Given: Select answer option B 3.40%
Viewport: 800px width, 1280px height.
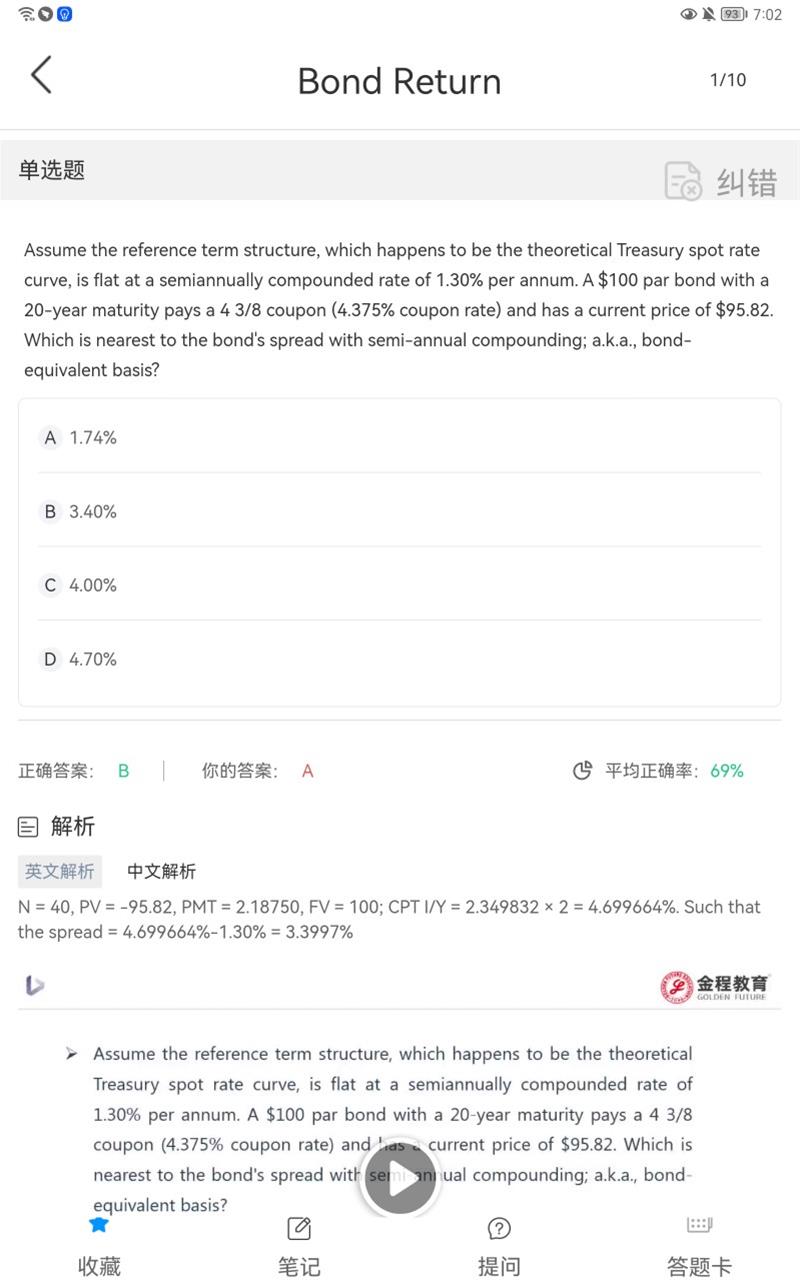Looking at the screenshot, I should (399, 511).
